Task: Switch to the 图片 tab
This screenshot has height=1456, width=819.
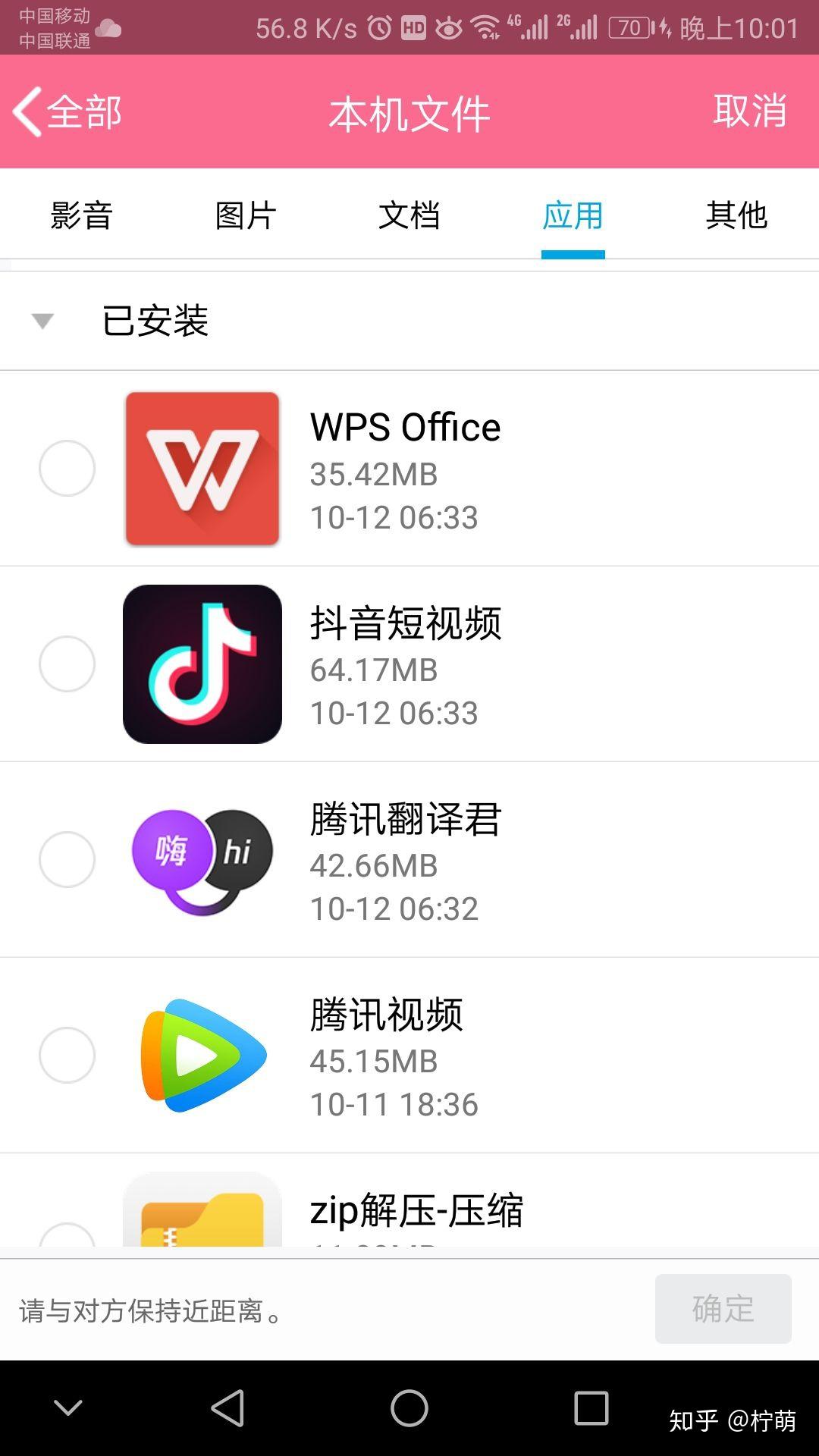Action: 246,215
